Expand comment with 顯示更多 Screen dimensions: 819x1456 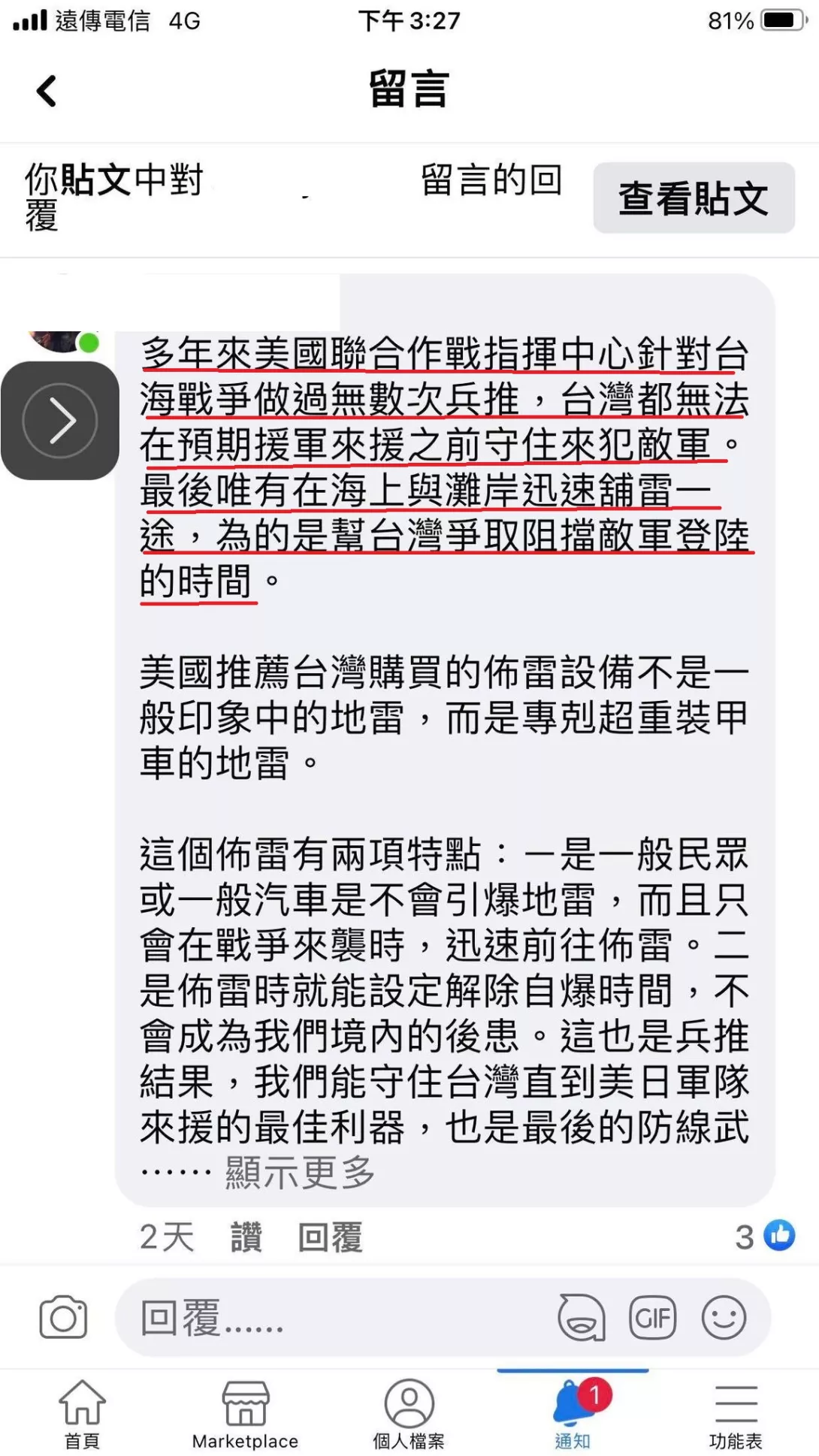coord(300,1172)
